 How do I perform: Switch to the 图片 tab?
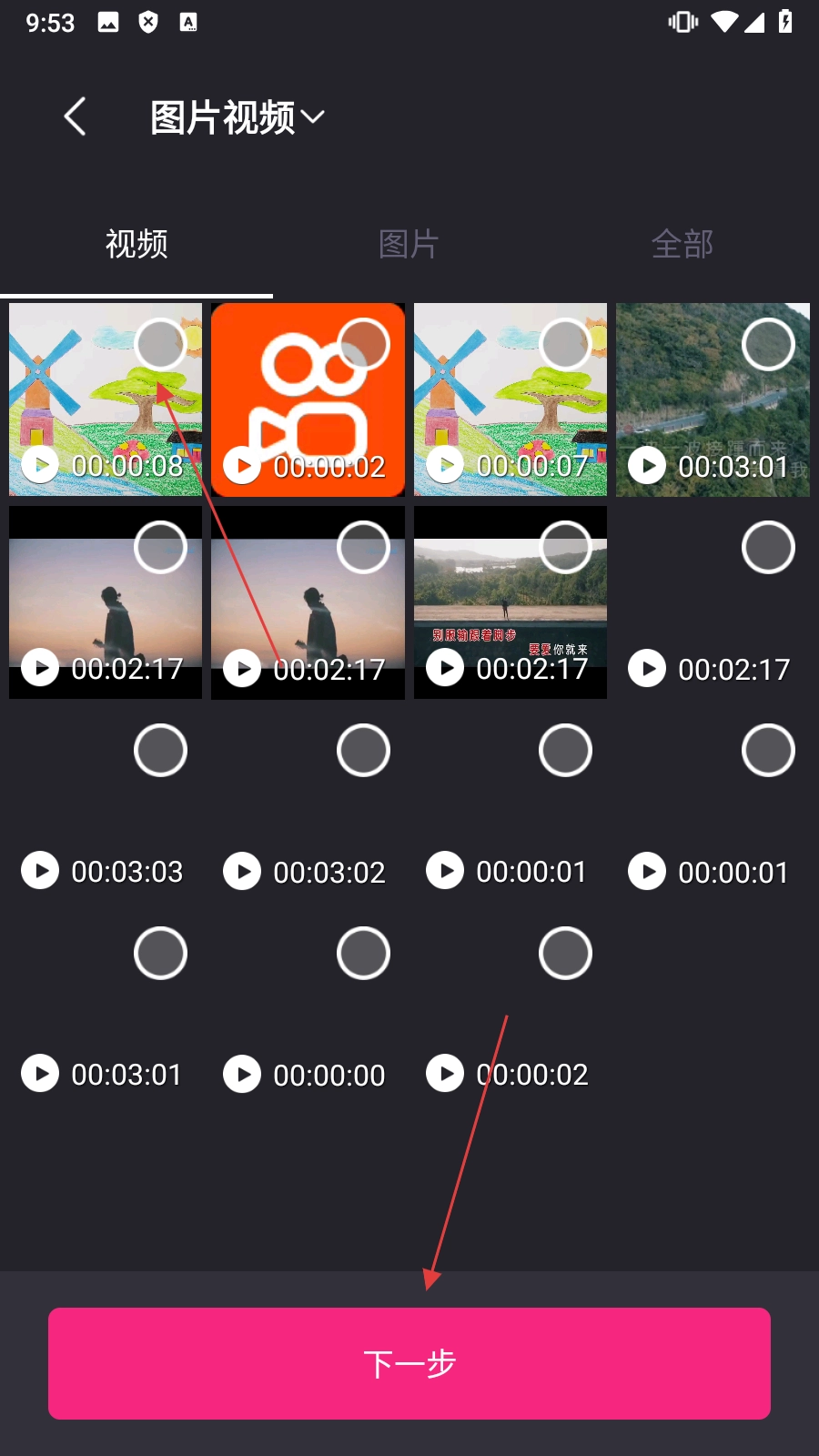tap(409, 244)
